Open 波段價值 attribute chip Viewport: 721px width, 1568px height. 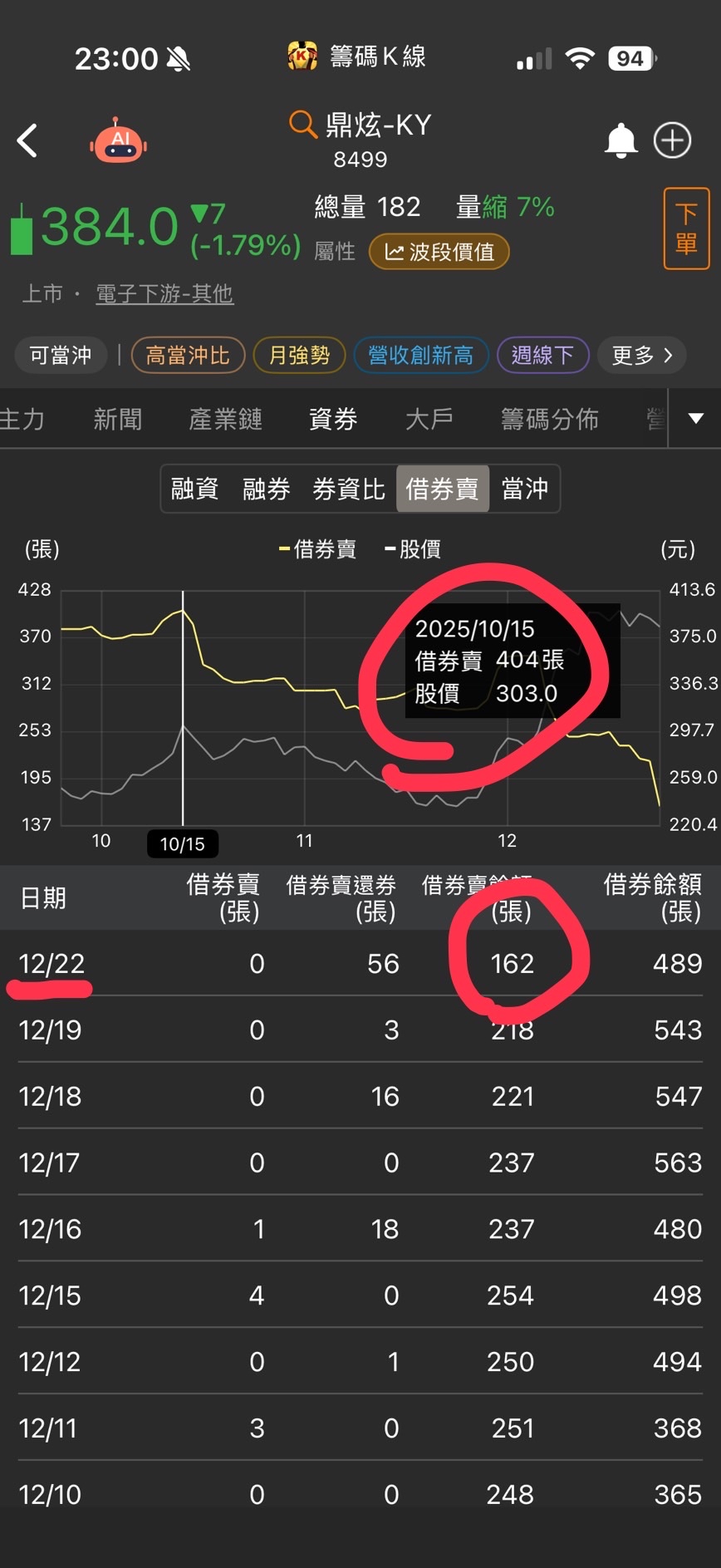point(439,252)
